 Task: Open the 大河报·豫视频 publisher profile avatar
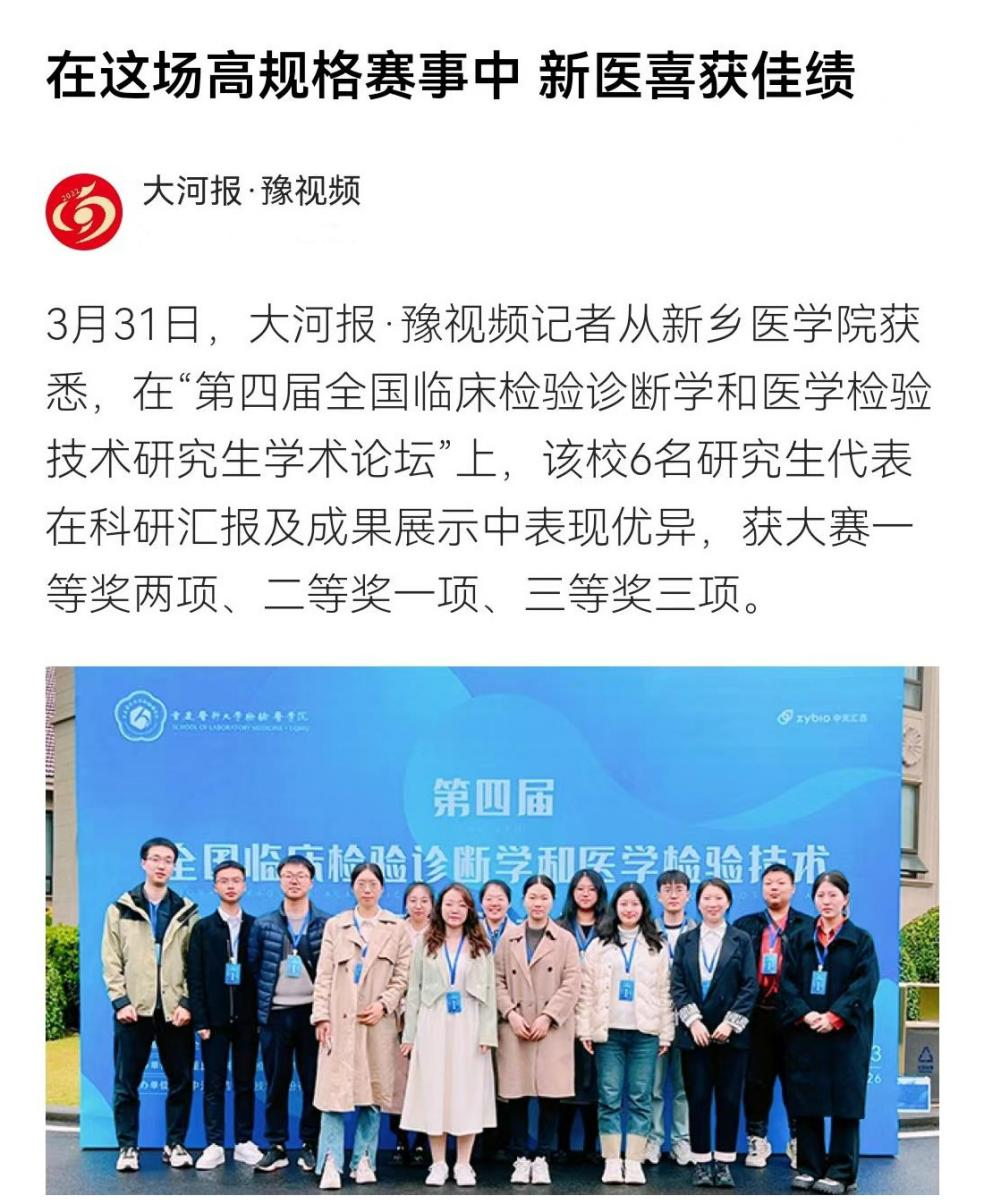[x=84, y=212]
